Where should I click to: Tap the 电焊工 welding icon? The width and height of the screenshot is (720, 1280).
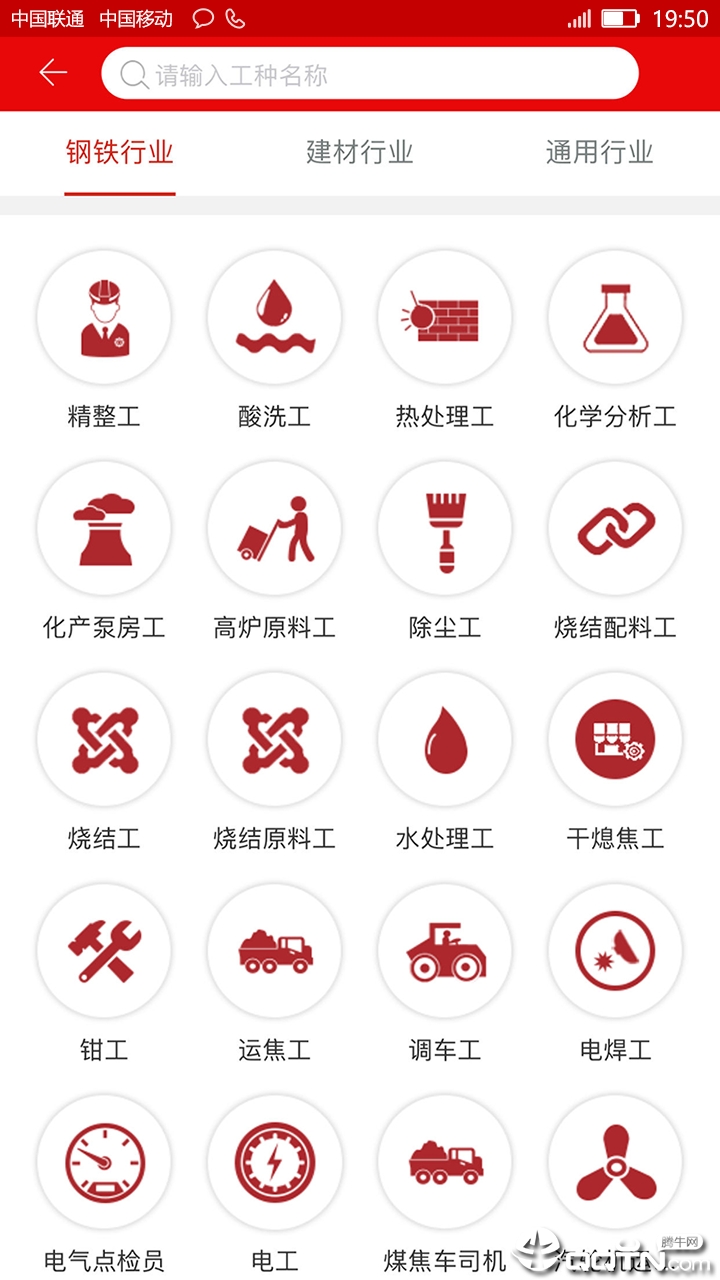[615, 951]
